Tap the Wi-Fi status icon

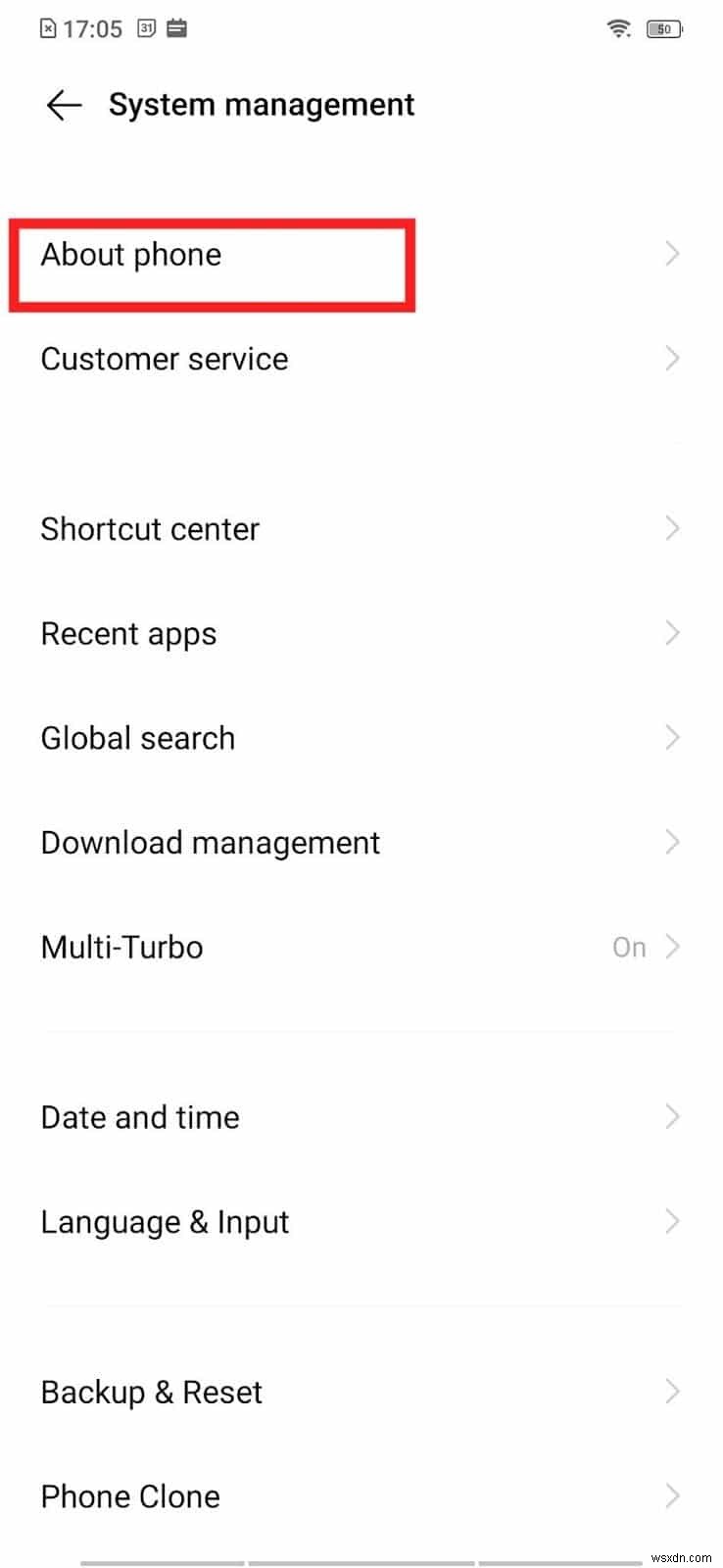[618, 29]
